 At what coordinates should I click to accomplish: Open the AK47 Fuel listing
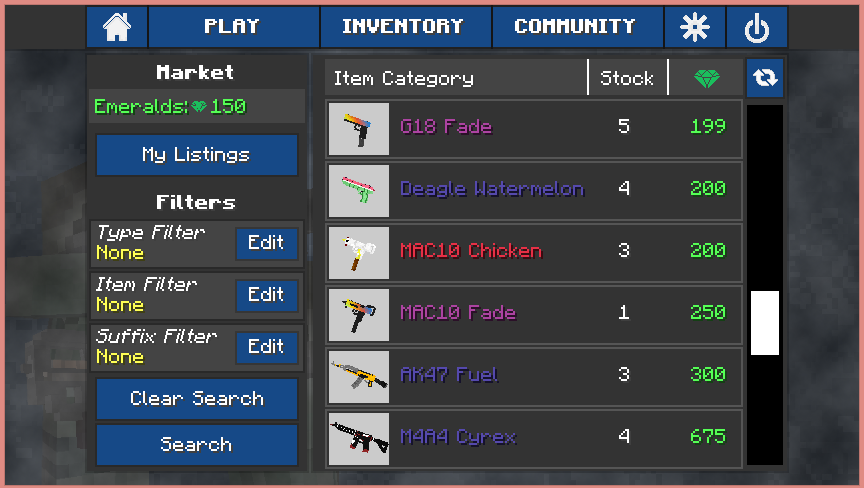coord(534,376)
